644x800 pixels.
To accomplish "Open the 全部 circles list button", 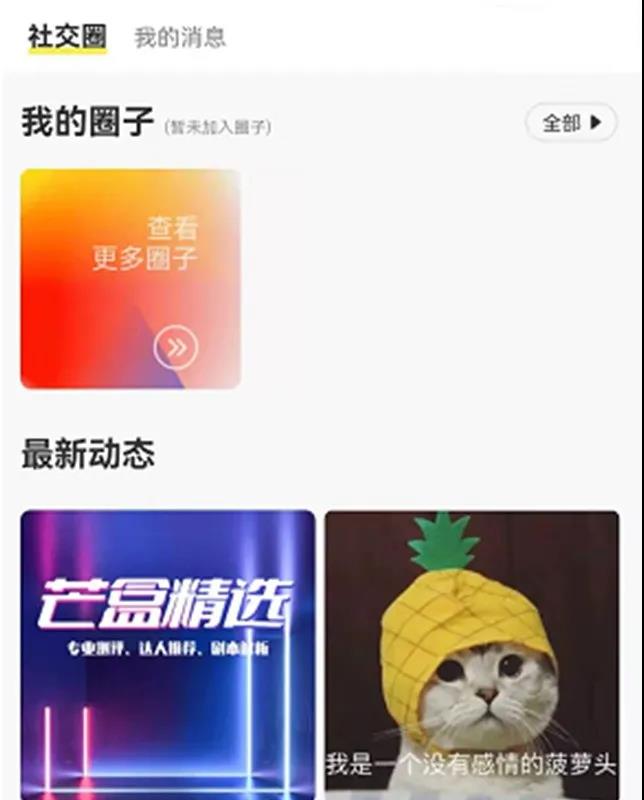I will point(571,123).
